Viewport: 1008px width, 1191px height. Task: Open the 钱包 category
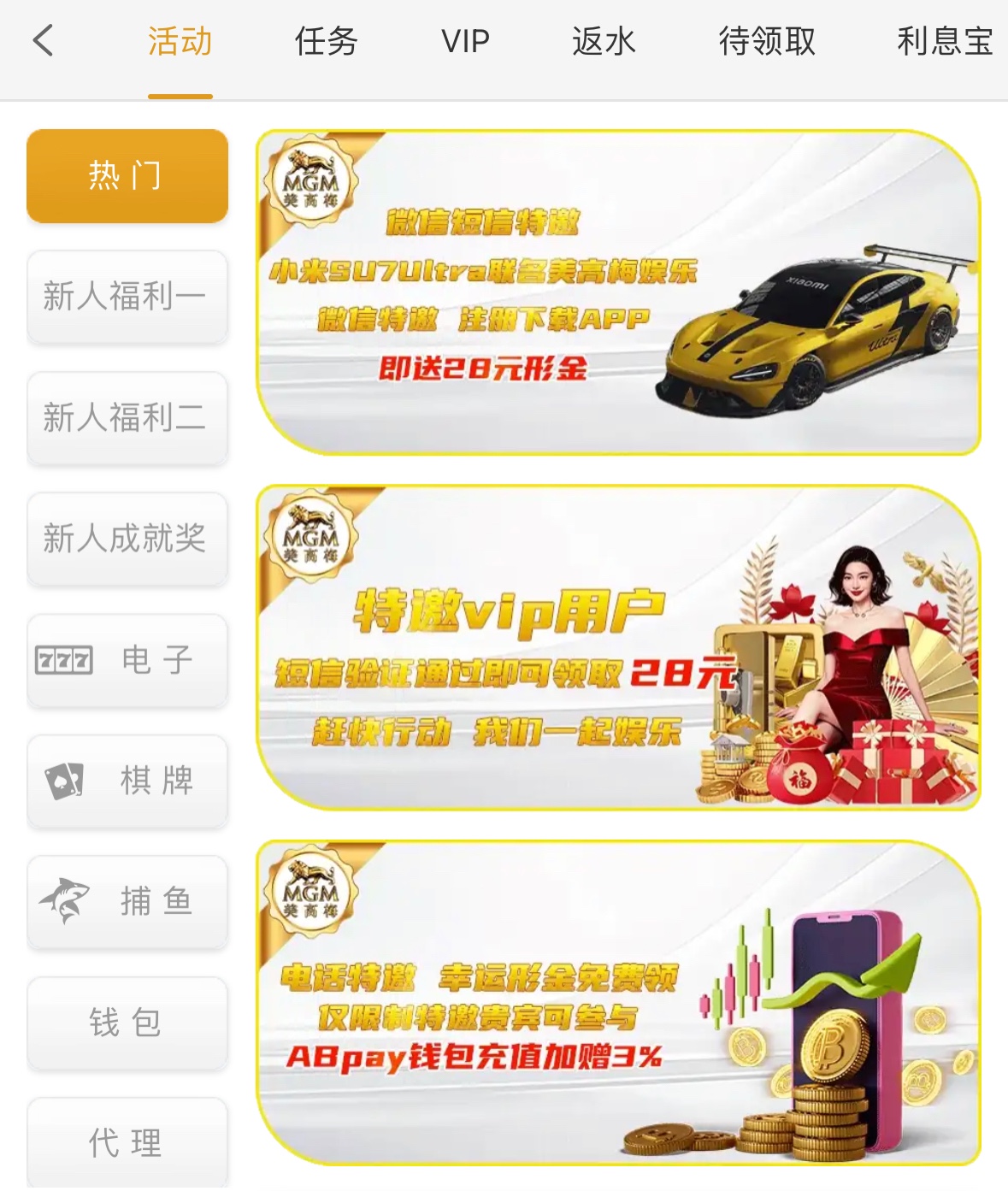(127, 1023)
